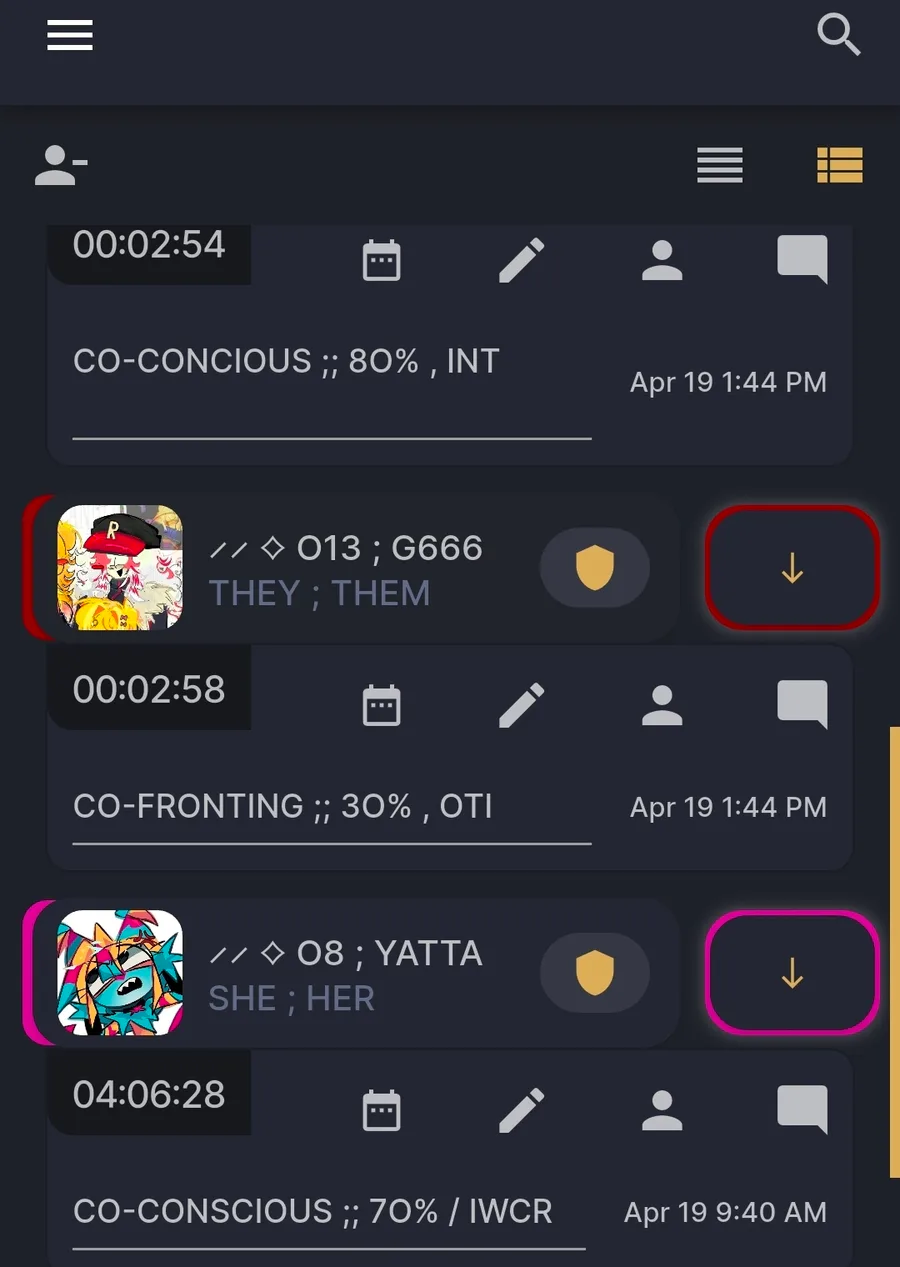Open the O13 ; G666 member card
The image size is (900, 1267).
[x=350, y=568]
